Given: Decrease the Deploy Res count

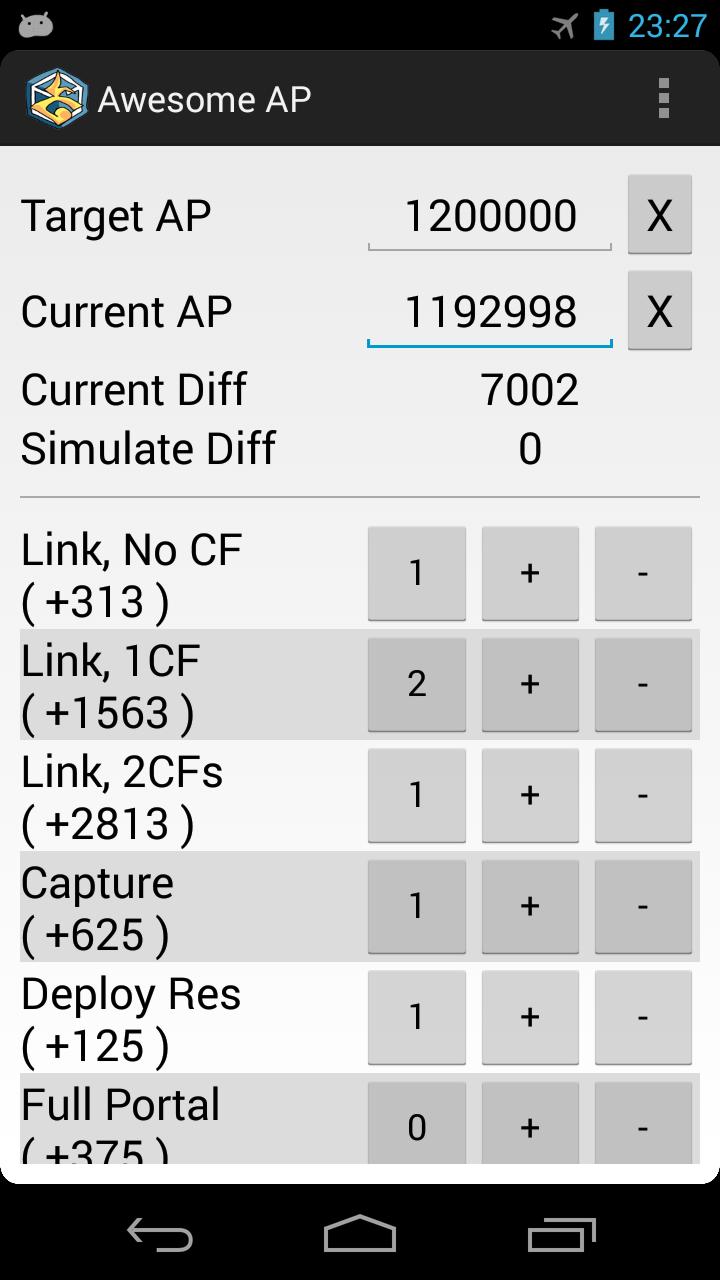Looking at the screenshot, I should (643, 1017).
